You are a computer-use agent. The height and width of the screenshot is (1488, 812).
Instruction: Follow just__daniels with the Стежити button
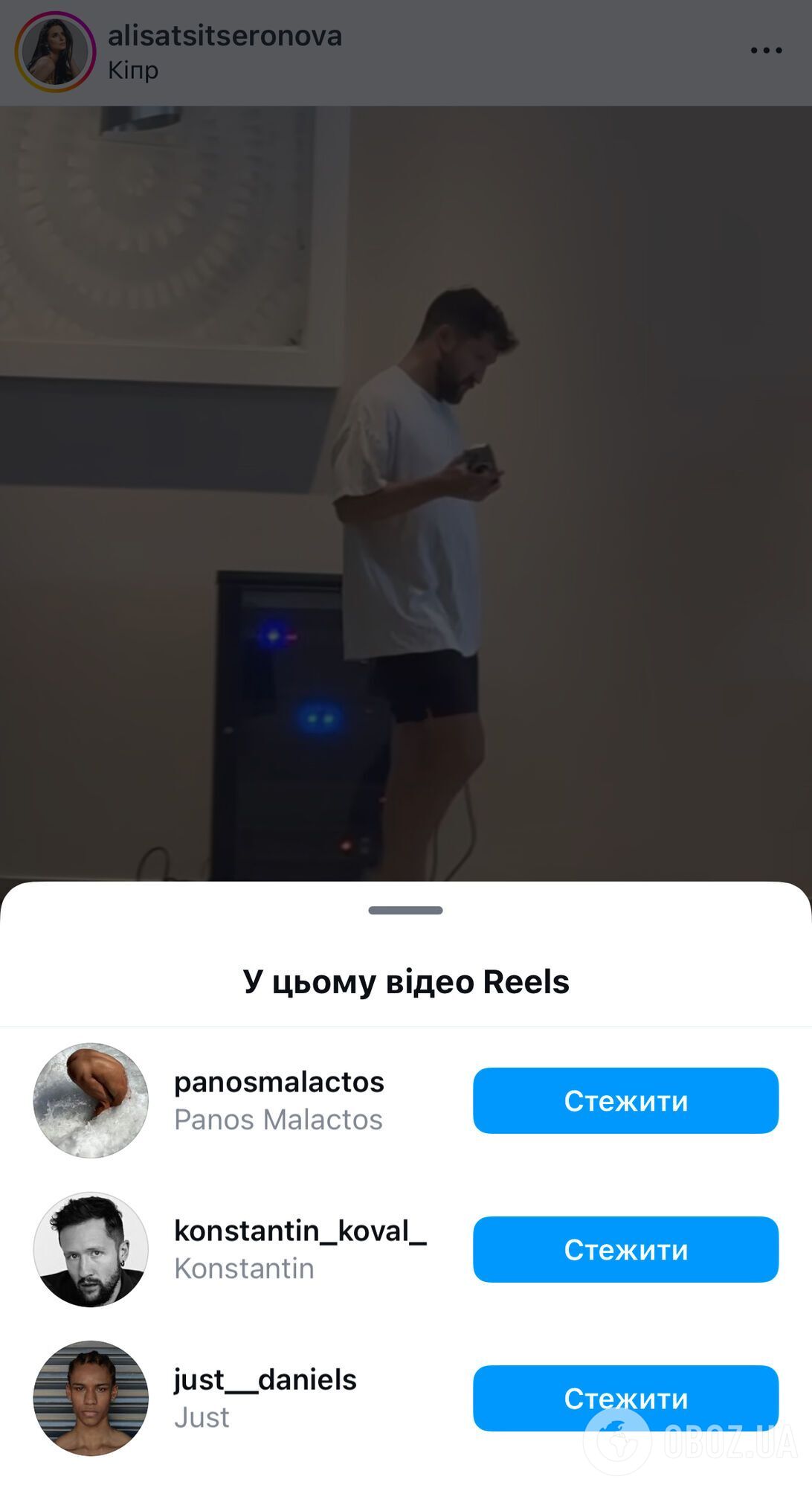tap(625, 1397)
